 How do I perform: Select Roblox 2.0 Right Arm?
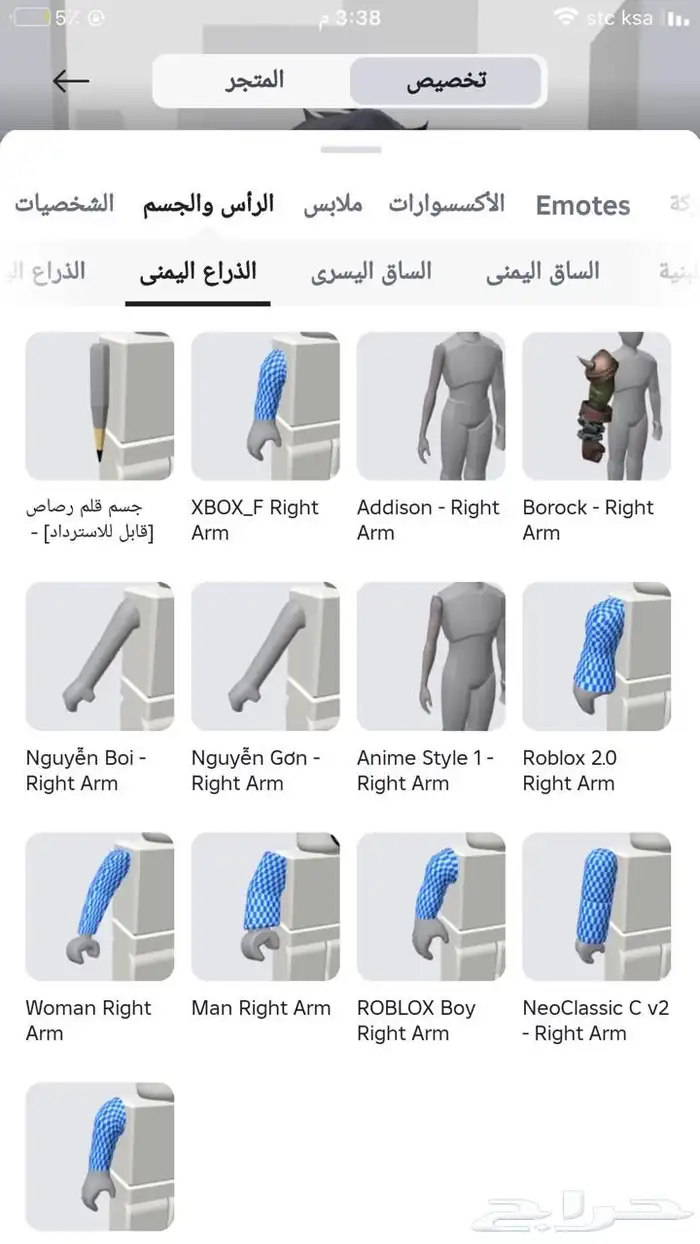(596, 656)
